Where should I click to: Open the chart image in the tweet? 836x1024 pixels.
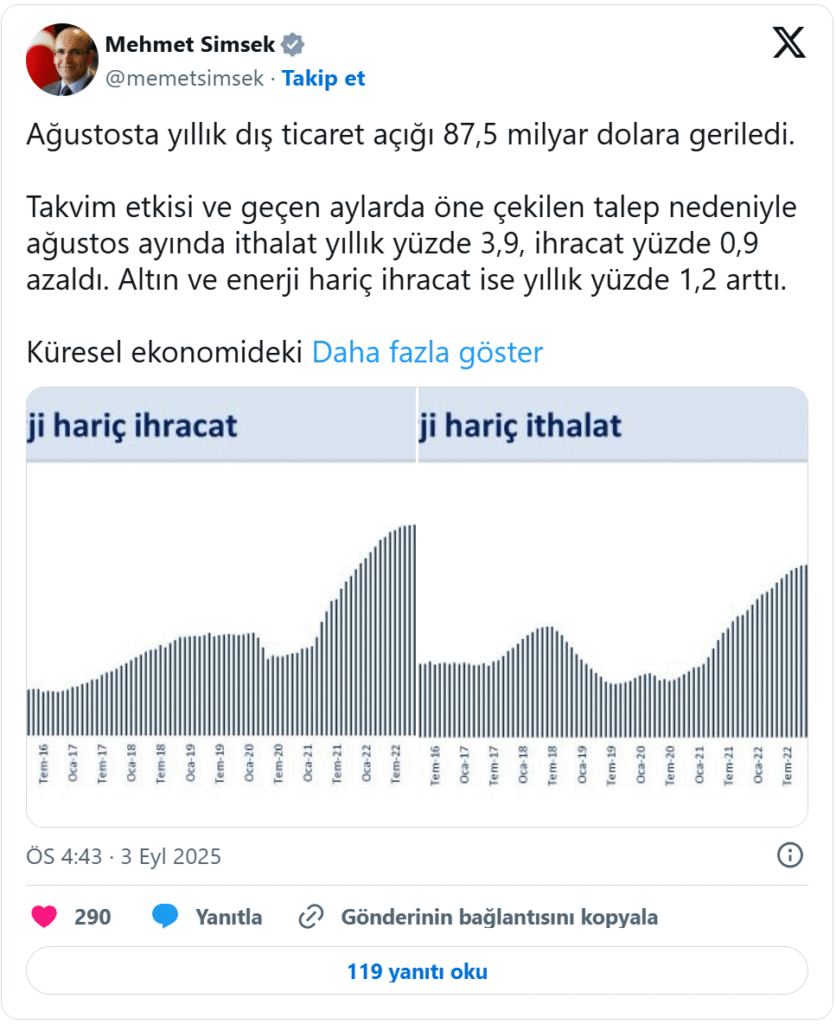coord(417,607)
